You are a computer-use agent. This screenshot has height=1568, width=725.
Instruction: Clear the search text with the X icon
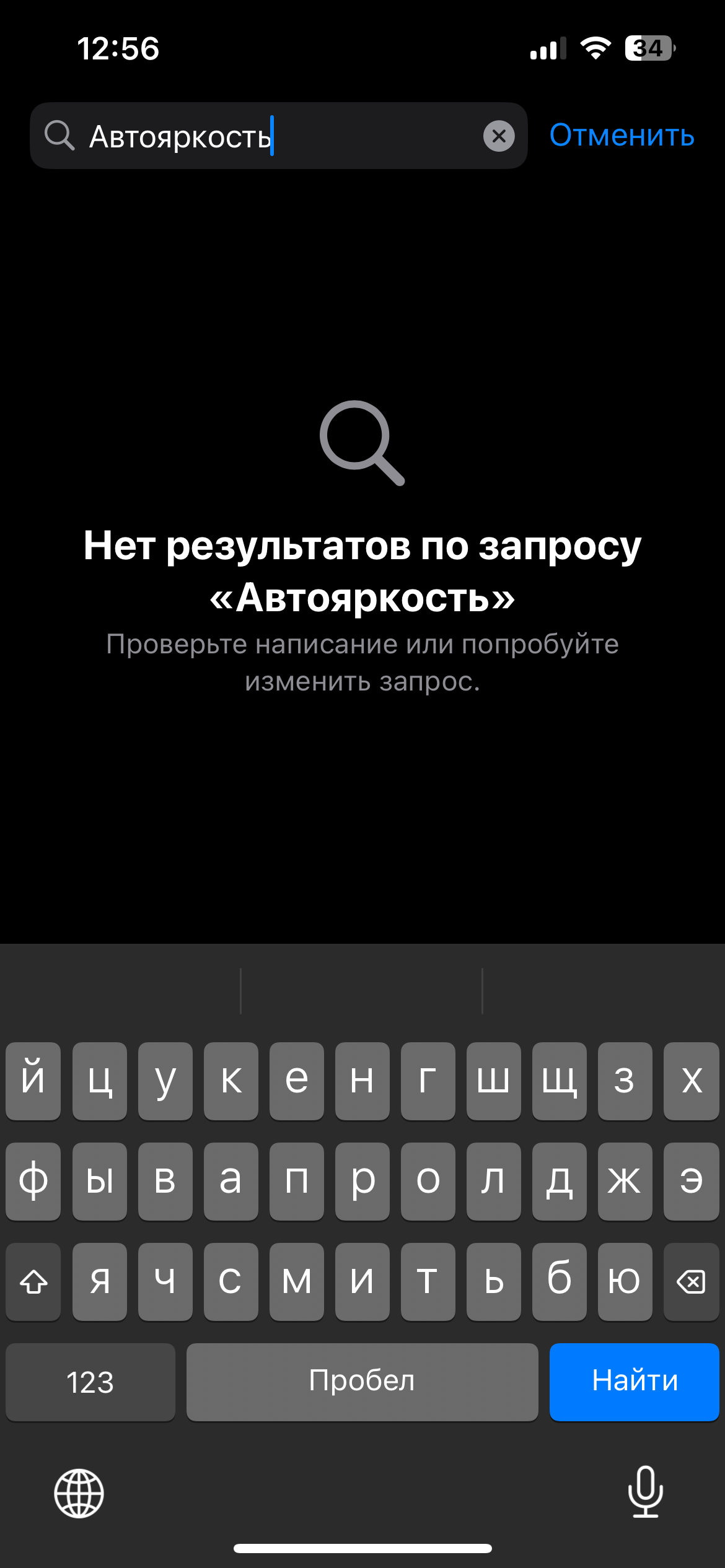(x=499, y=136)
